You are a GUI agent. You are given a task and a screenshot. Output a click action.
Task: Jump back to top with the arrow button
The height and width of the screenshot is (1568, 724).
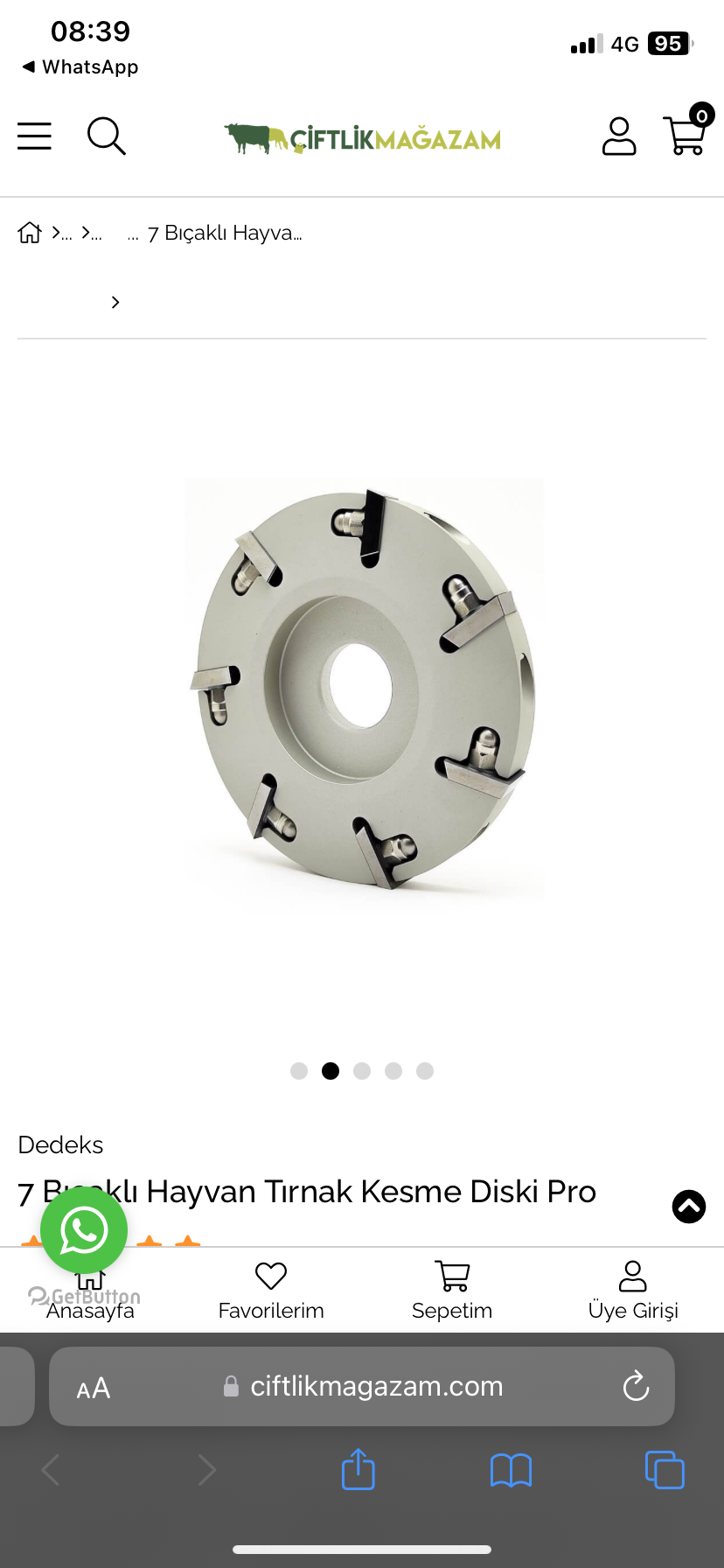[x=689, y=1207]
